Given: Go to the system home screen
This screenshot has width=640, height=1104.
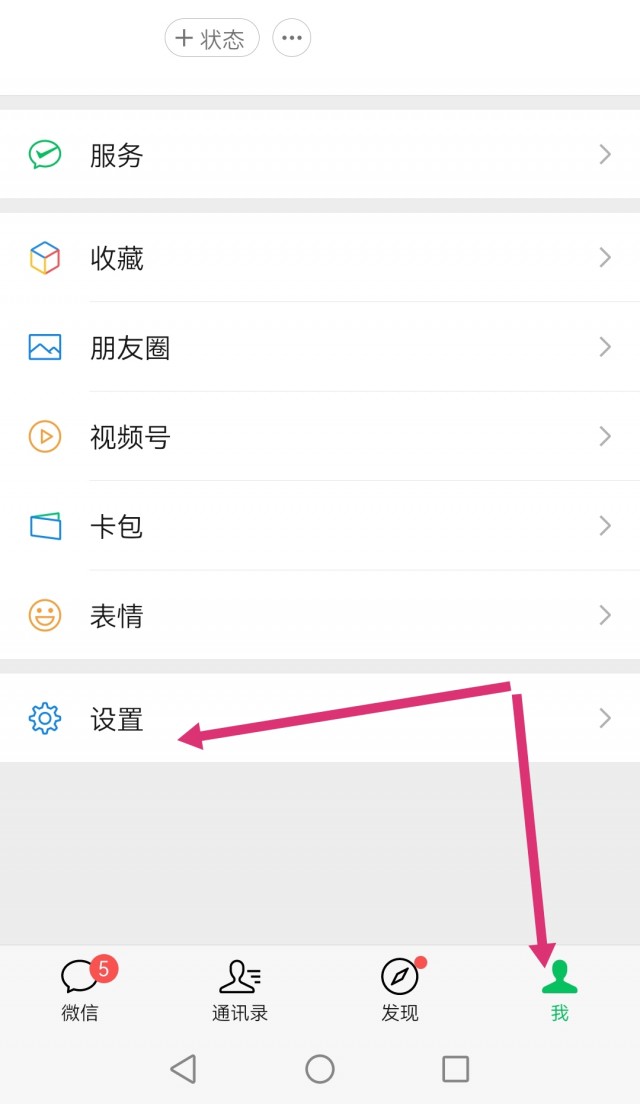Looking at the screenshot, I should coord(320,1069).
